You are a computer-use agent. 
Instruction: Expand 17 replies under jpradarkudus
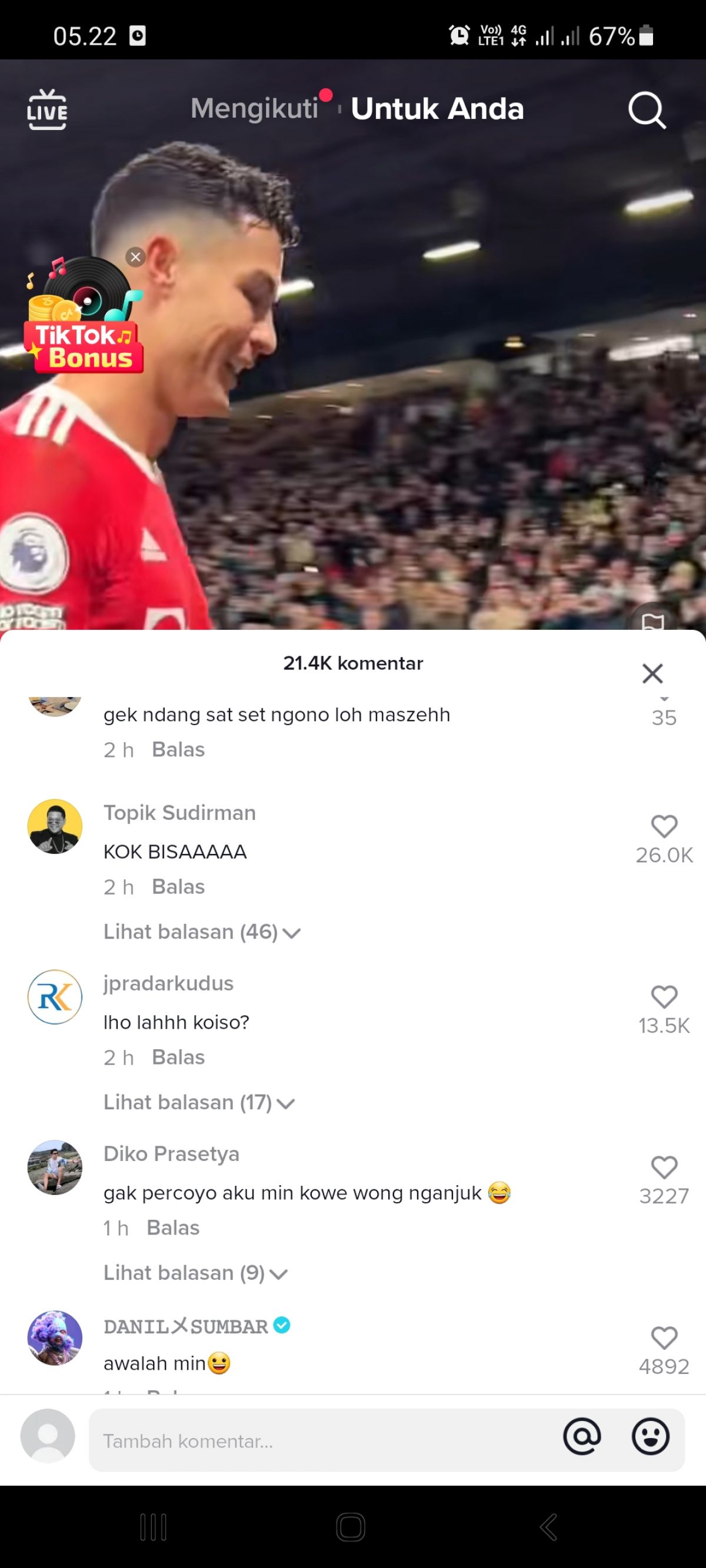pyautogui.click(x=198, y=1102)
